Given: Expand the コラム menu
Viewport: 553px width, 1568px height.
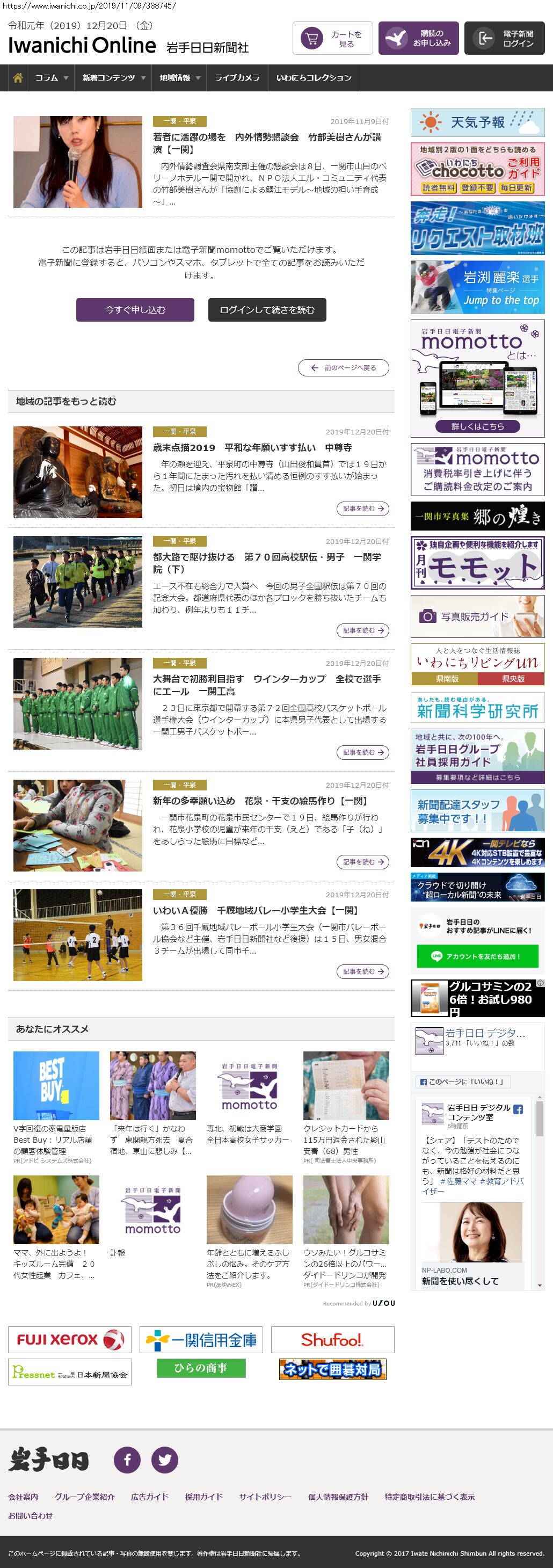Looking at the screenshot, I should click(x=51, y=78).
